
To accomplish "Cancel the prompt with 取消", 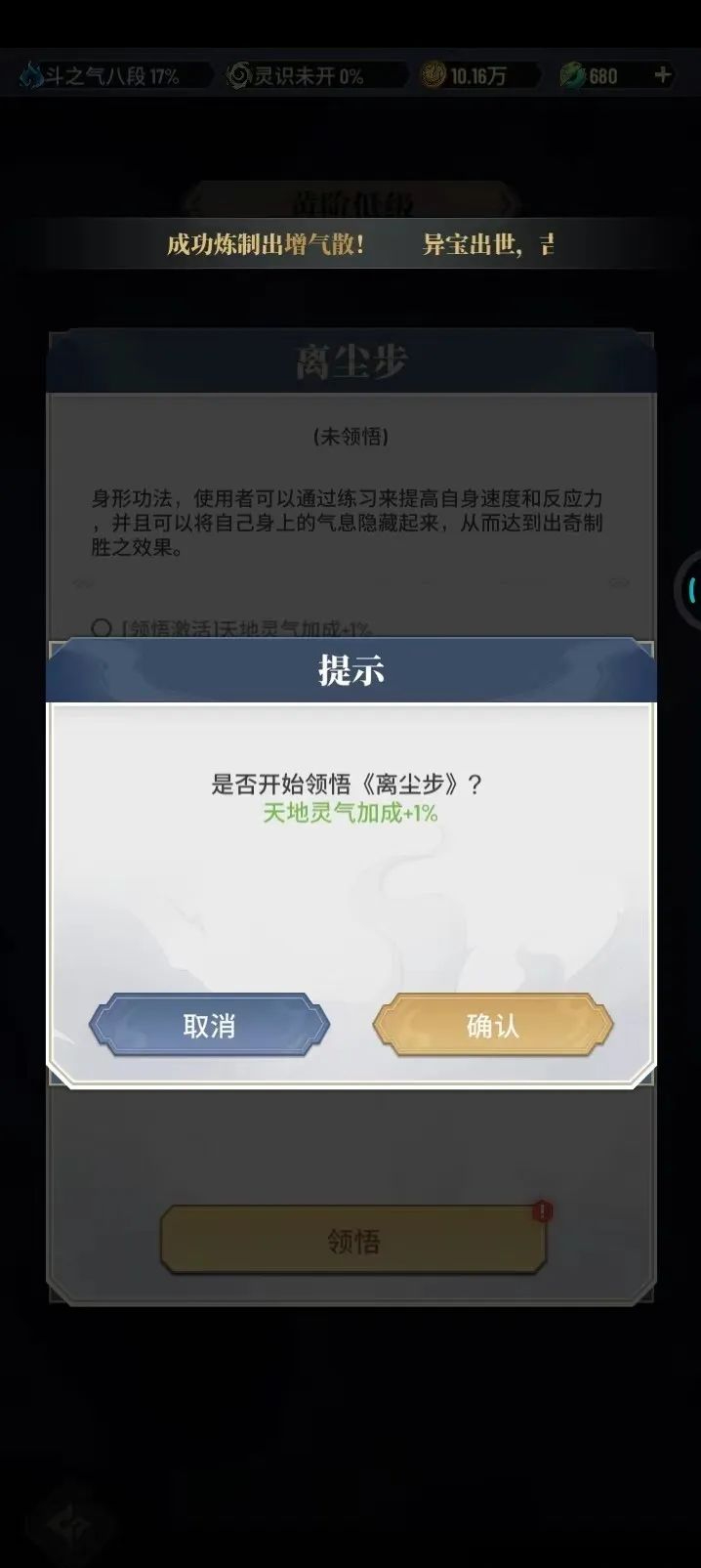I will pyautogui.click(x=209, y=1025).
